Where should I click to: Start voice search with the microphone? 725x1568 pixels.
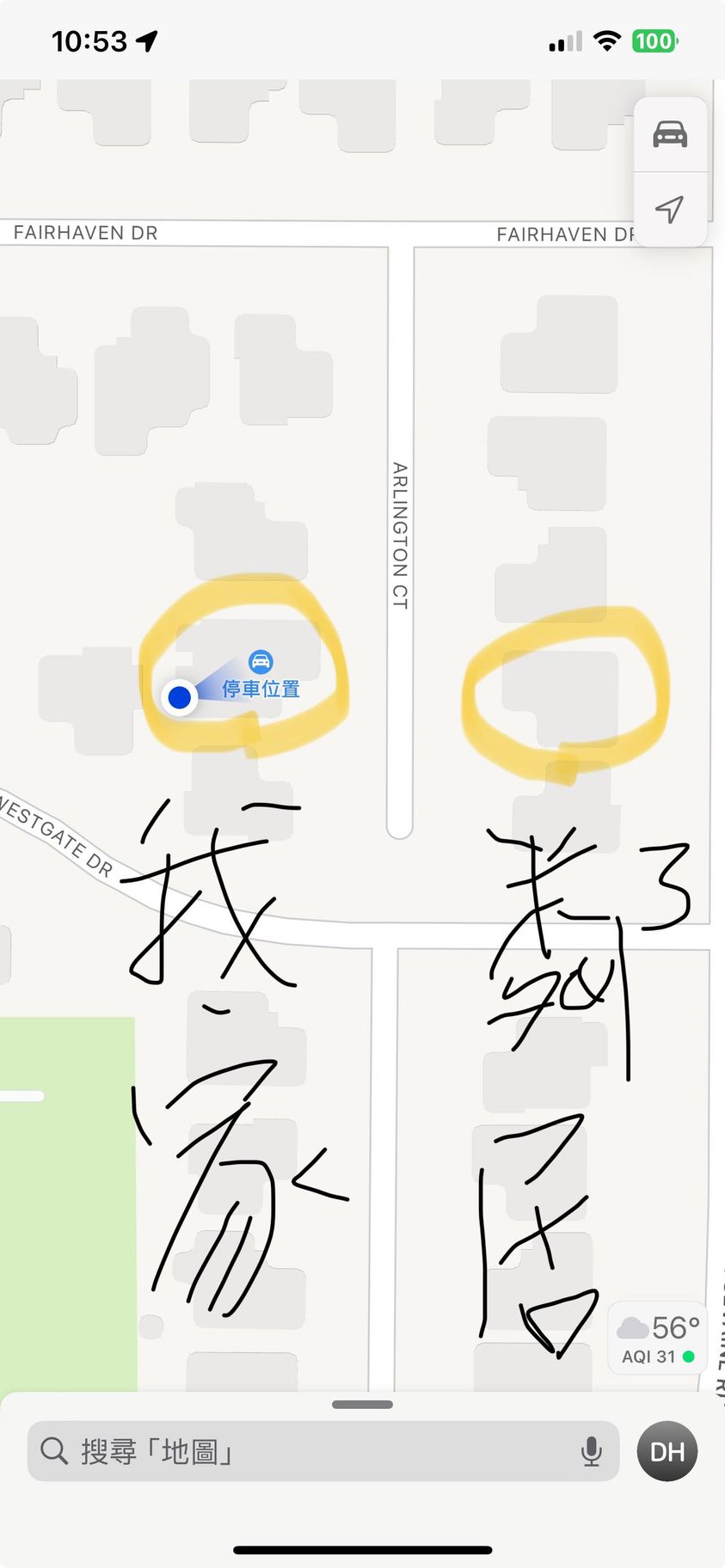[x=591, y=1452]
